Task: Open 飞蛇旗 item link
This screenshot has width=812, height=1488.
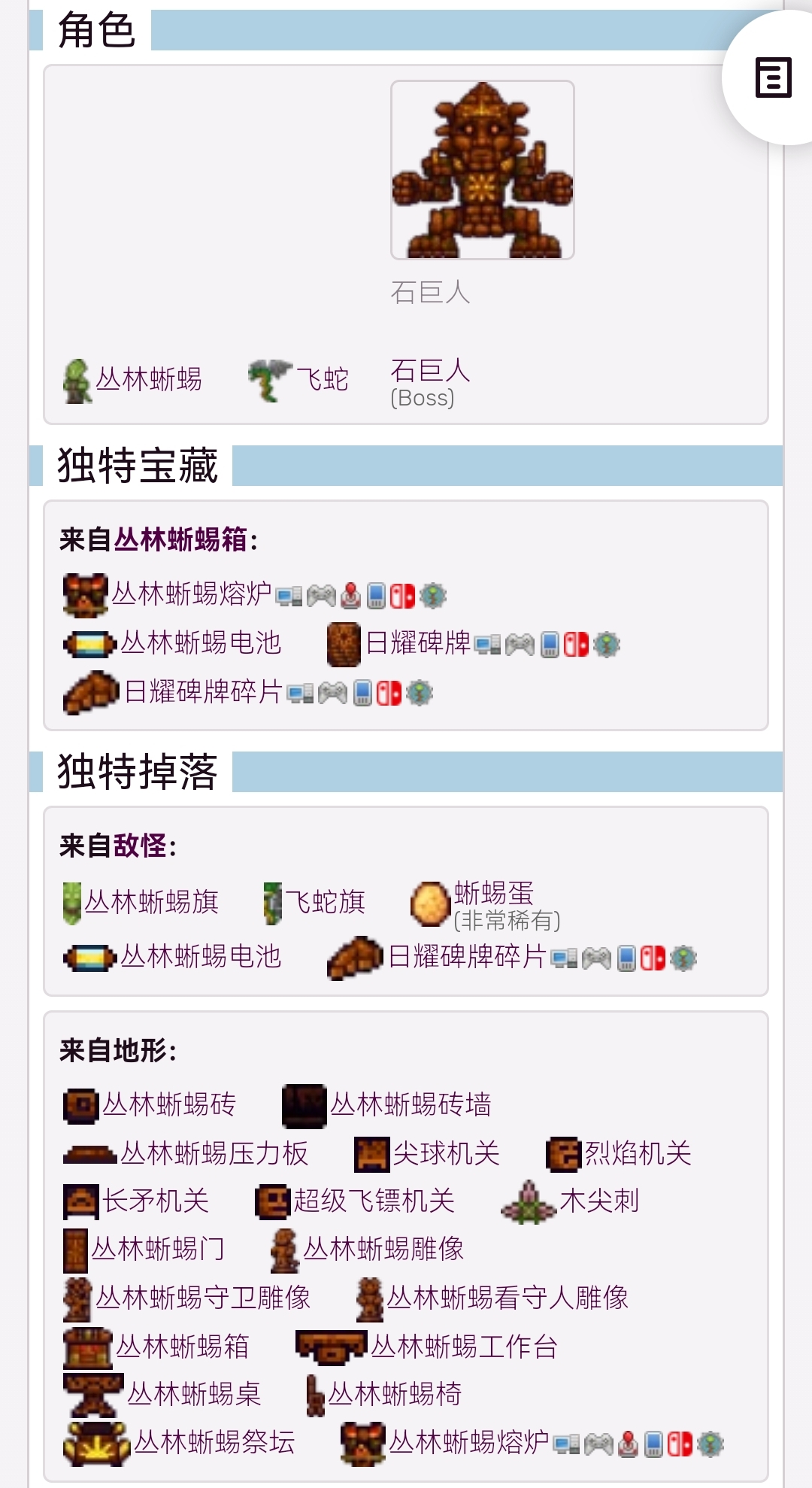Action: click(x=325, y=901)
